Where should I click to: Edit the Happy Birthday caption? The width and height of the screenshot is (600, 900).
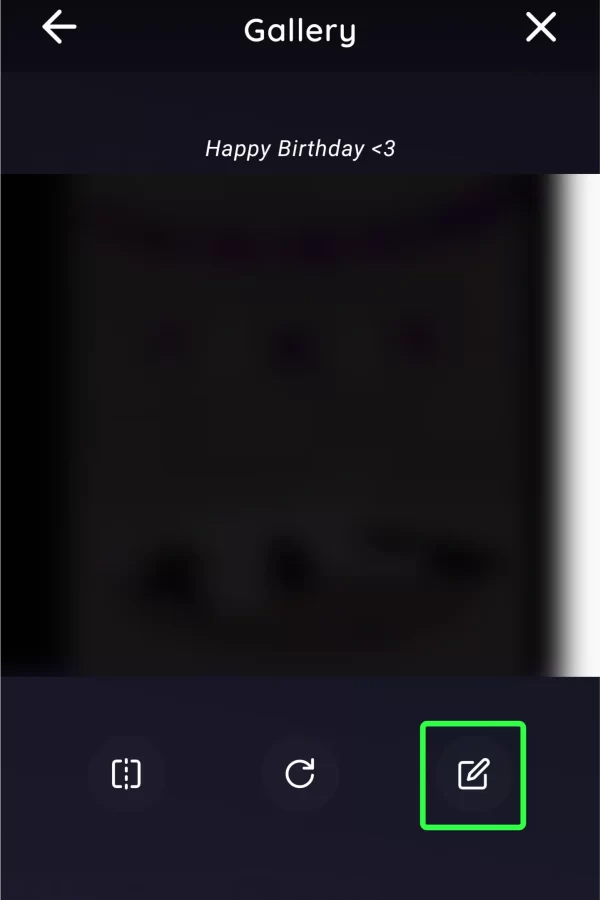(473, 774)
